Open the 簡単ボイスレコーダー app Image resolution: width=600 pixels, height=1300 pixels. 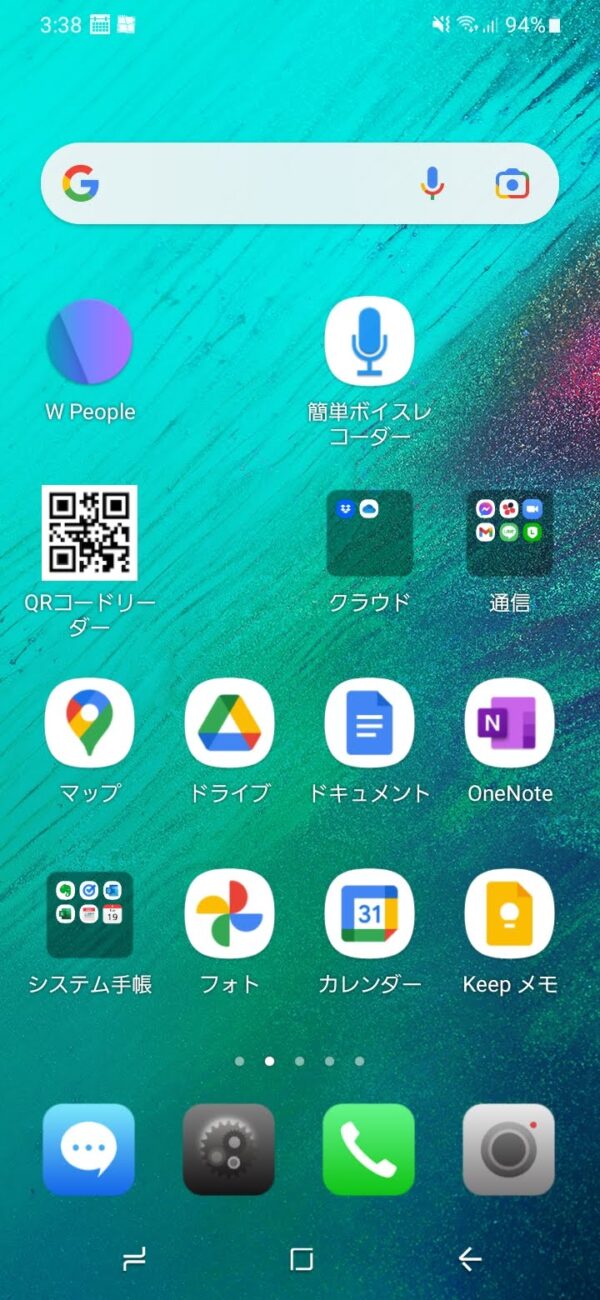[x=370, y=342]
